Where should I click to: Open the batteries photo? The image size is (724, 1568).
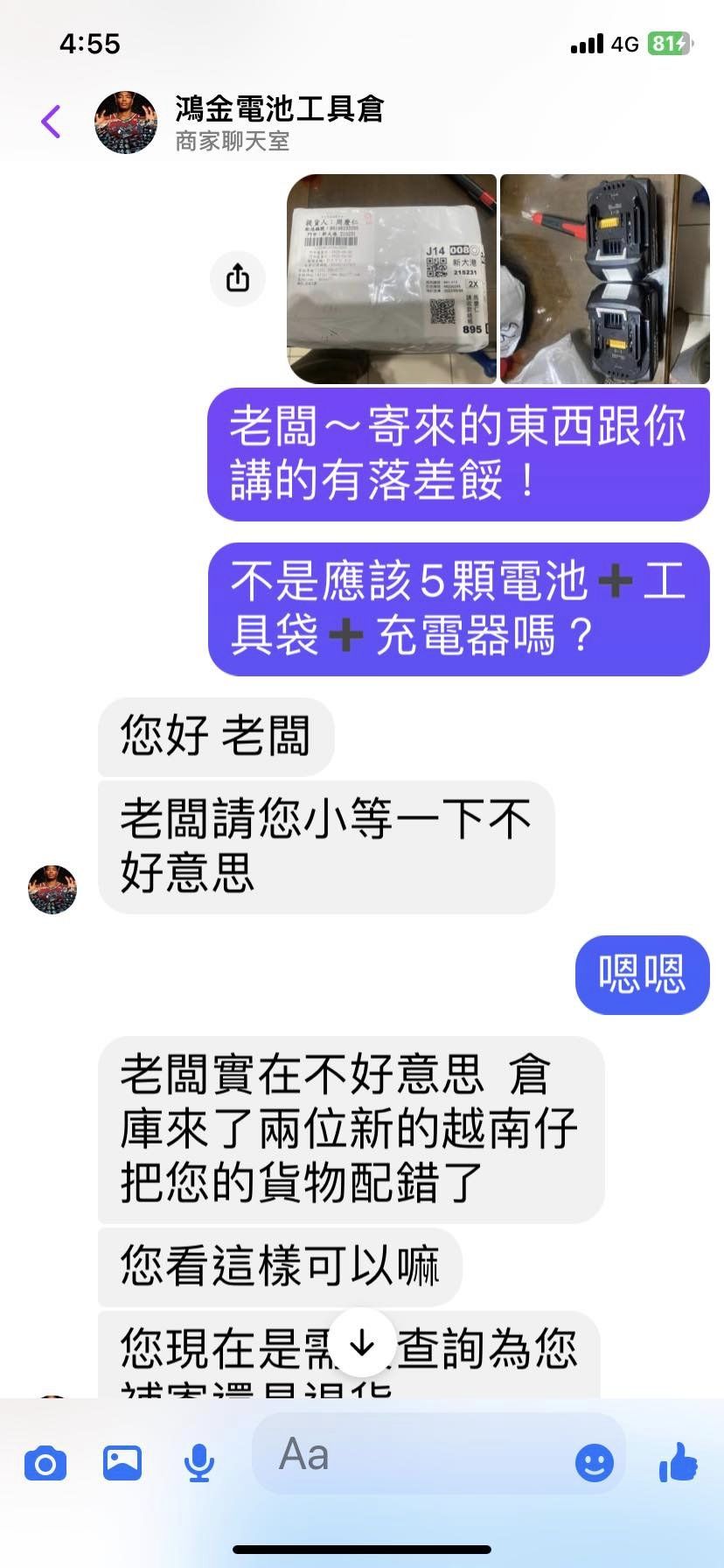coord(604,279)
